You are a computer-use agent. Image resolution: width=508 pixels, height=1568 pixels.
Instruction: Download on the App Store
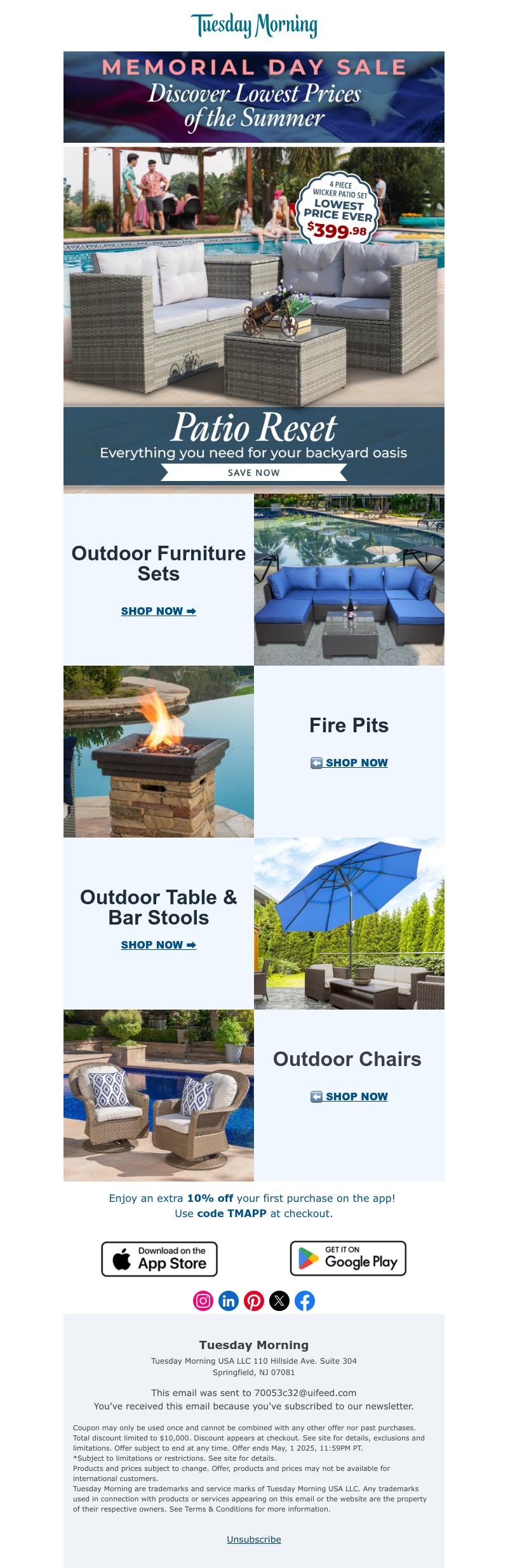[159, 1259]
